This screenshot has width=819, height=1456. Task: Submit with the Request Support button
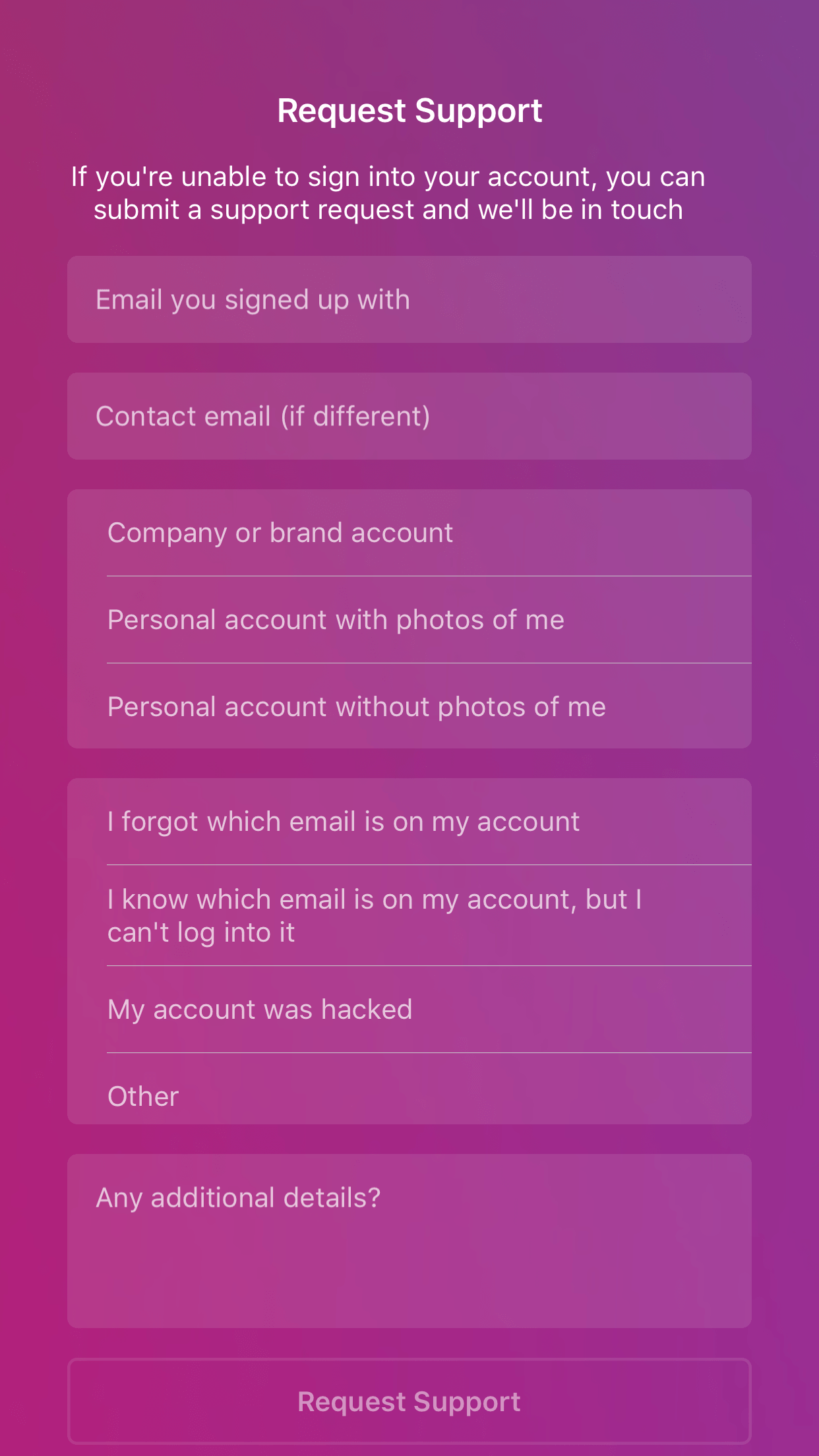click(x=409, y=1401)
